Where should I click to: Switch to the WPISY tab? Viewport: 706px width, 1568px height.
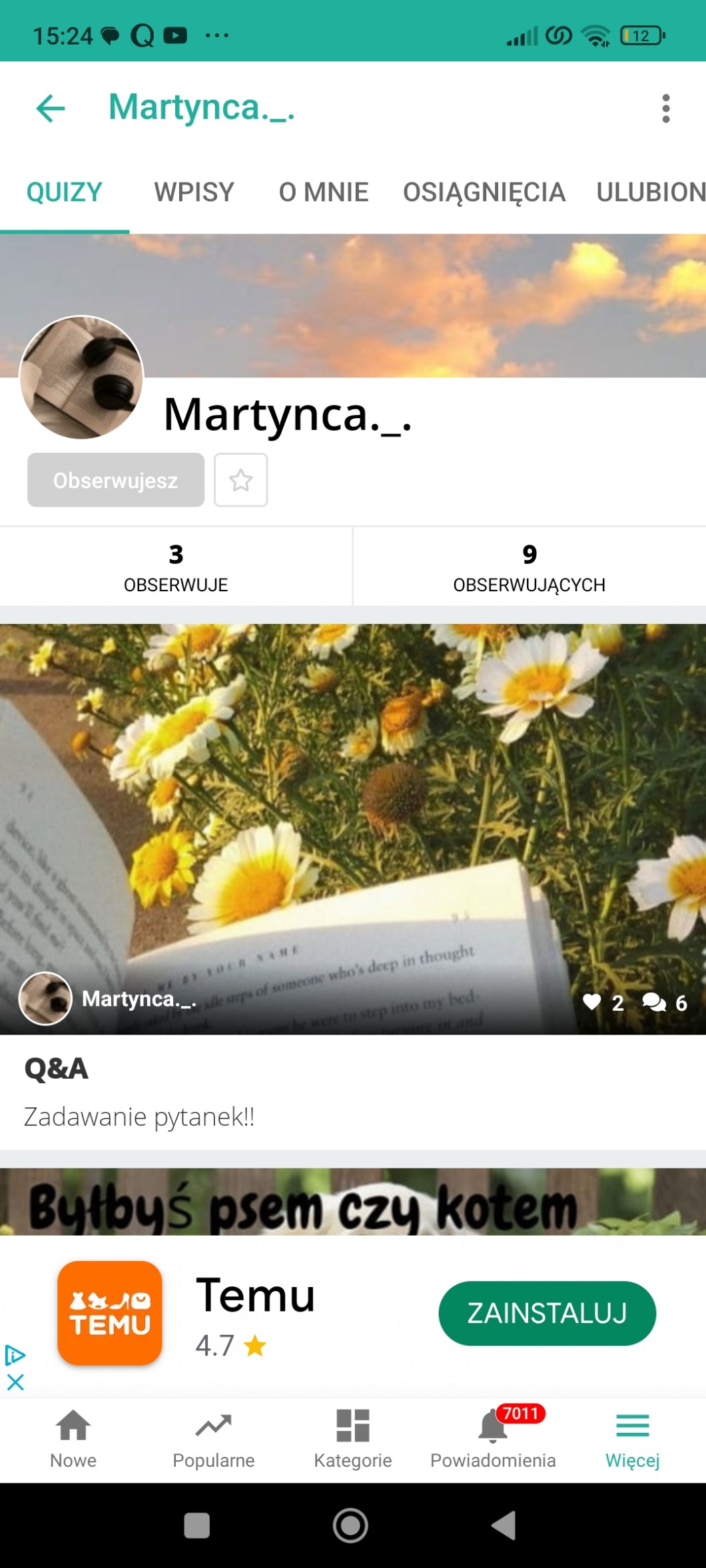[x=194, y=192]
